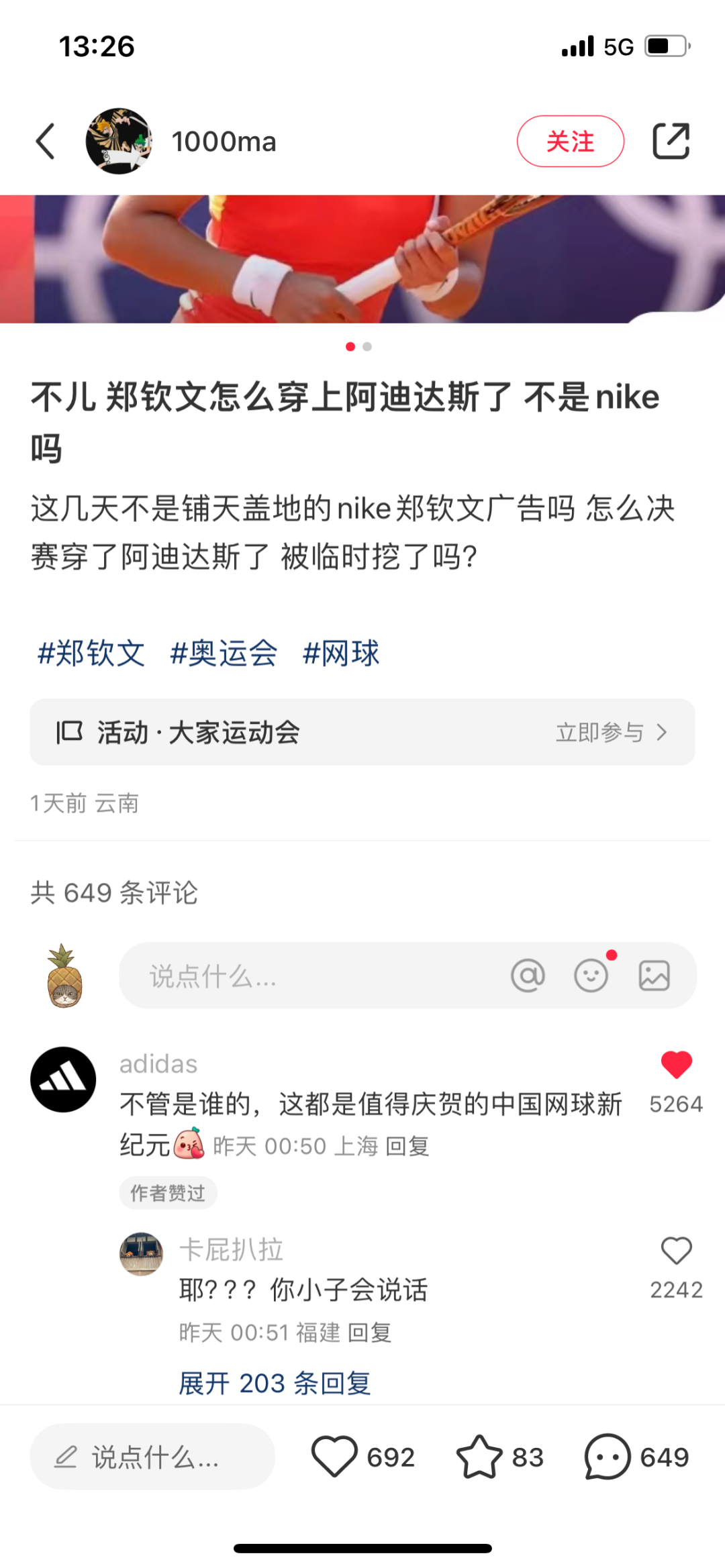725x1568 pixels.
Task: Open the #网球 hashtag
Action: coord(341,653)
